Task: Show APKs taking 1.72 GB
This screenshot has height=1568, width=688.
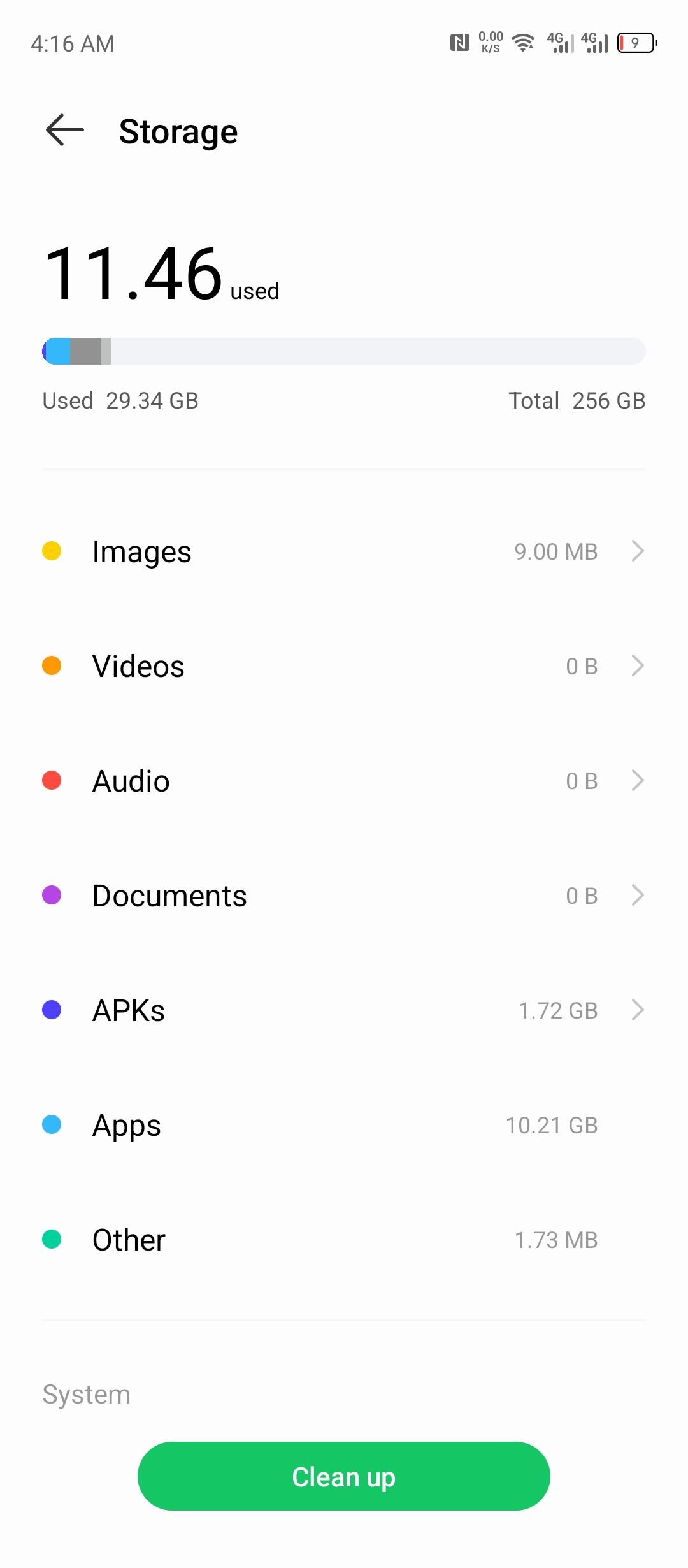Action: (344, 1010)
